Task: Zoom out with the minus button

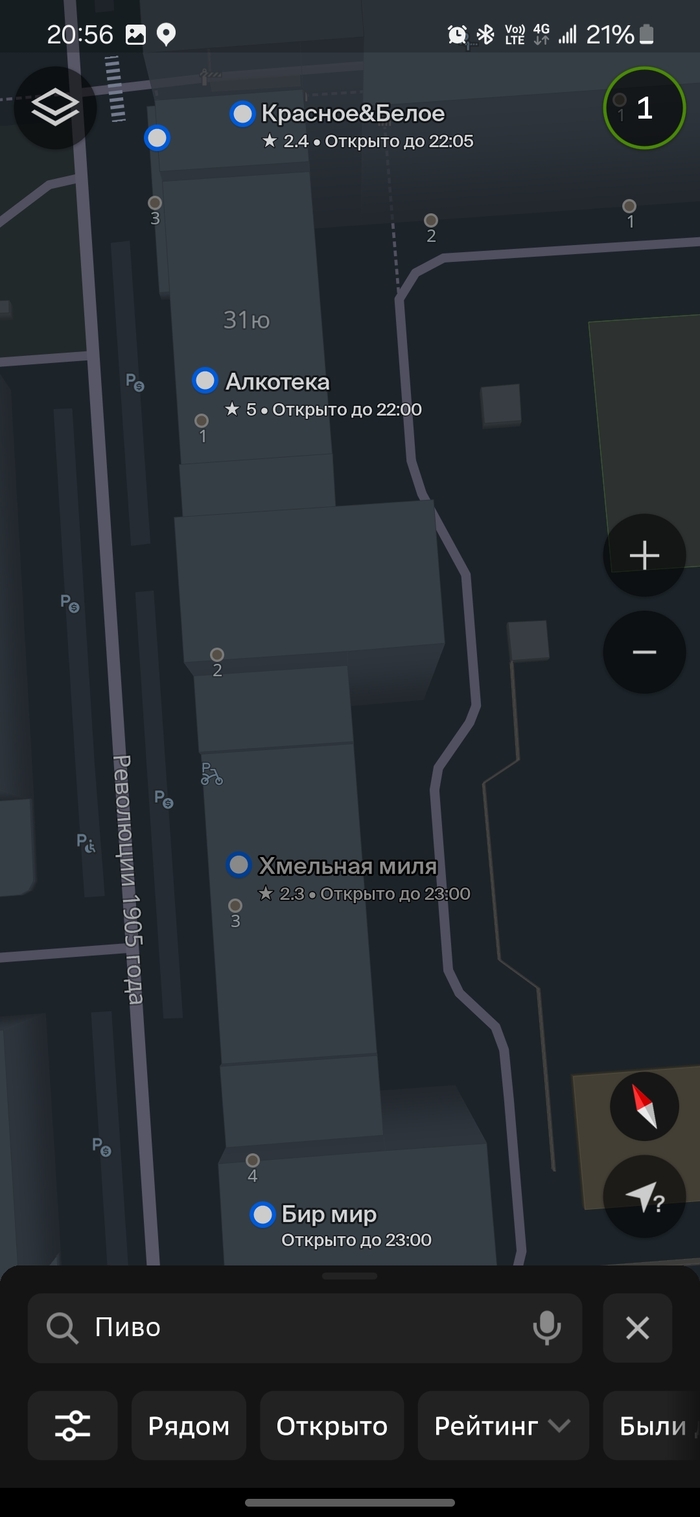Action: click(x=644, y=652)
